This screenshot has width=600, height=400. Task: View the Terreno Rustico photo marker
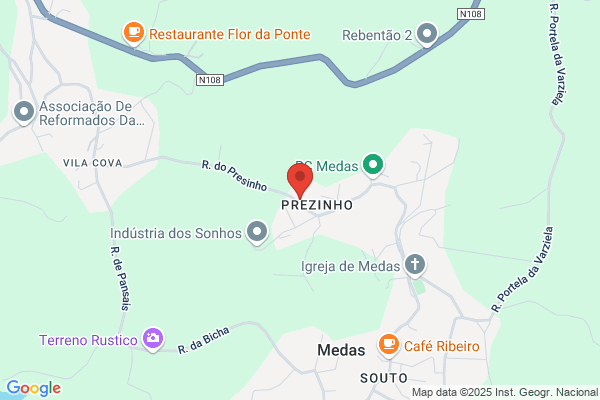click(x=153, y=340)
